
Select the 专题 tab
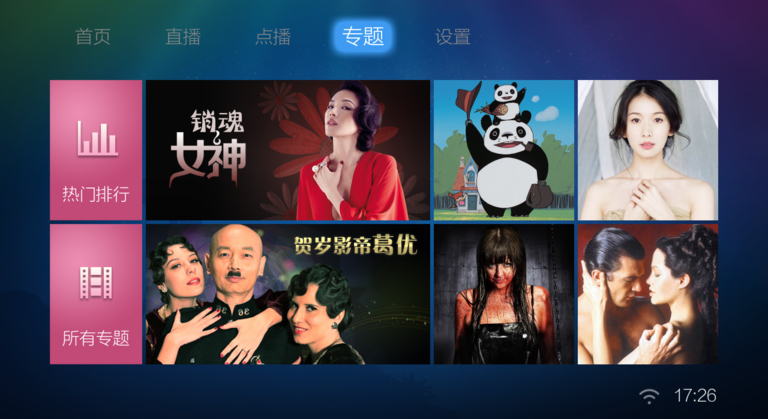point(363,37)
